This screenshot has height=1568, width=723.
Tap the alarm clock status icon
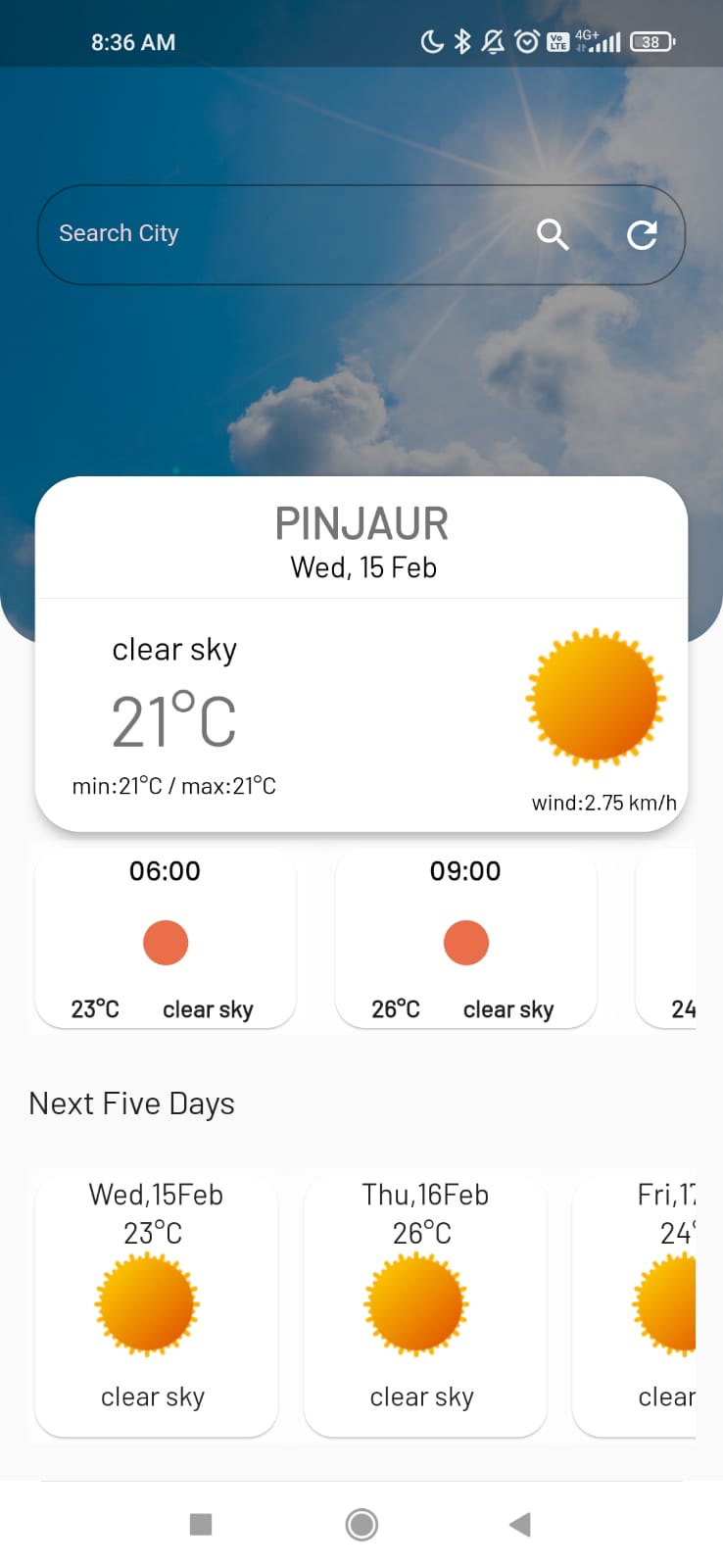coord(527,42)
